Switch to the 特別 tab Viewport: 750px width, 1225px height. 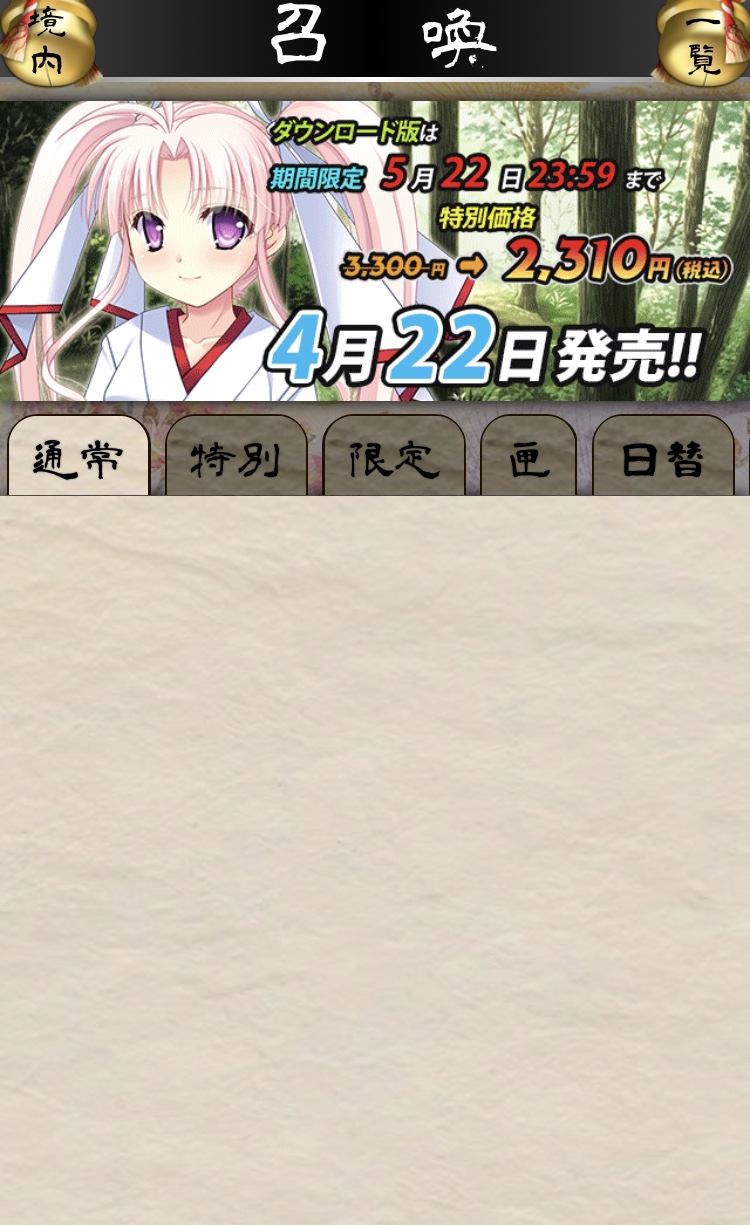point(236,458)
